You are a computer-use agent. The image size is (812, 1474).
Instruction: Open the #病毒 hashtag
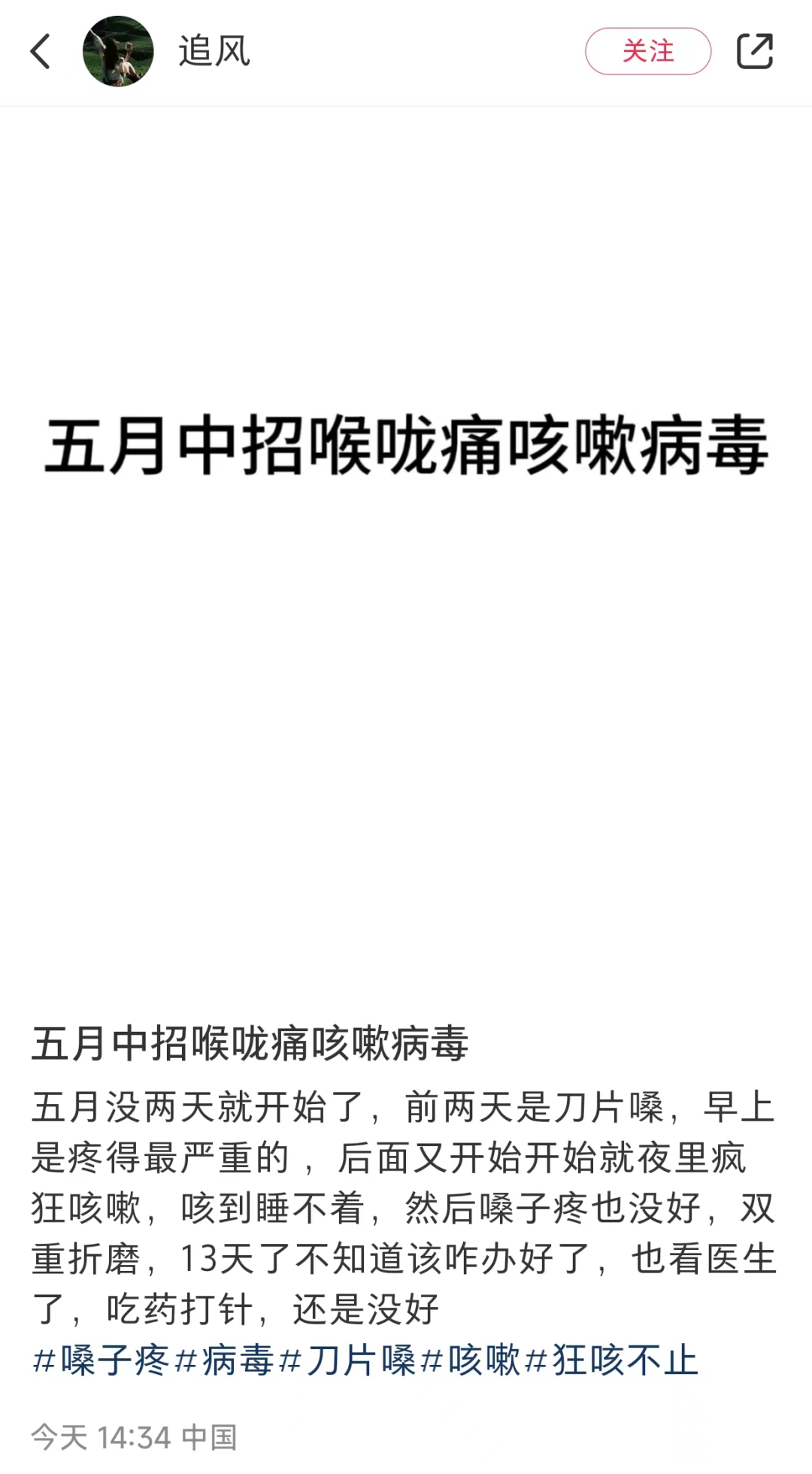pyautogui.click(x=223, y=1360)
